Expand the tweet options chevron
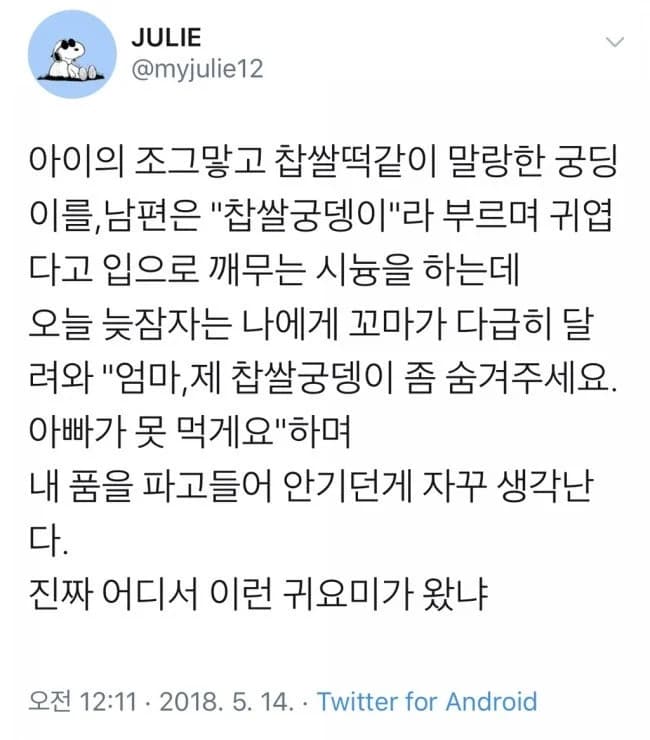Image resolution: width=650 pixels, height=740 pixels. (x=615, y=42)
